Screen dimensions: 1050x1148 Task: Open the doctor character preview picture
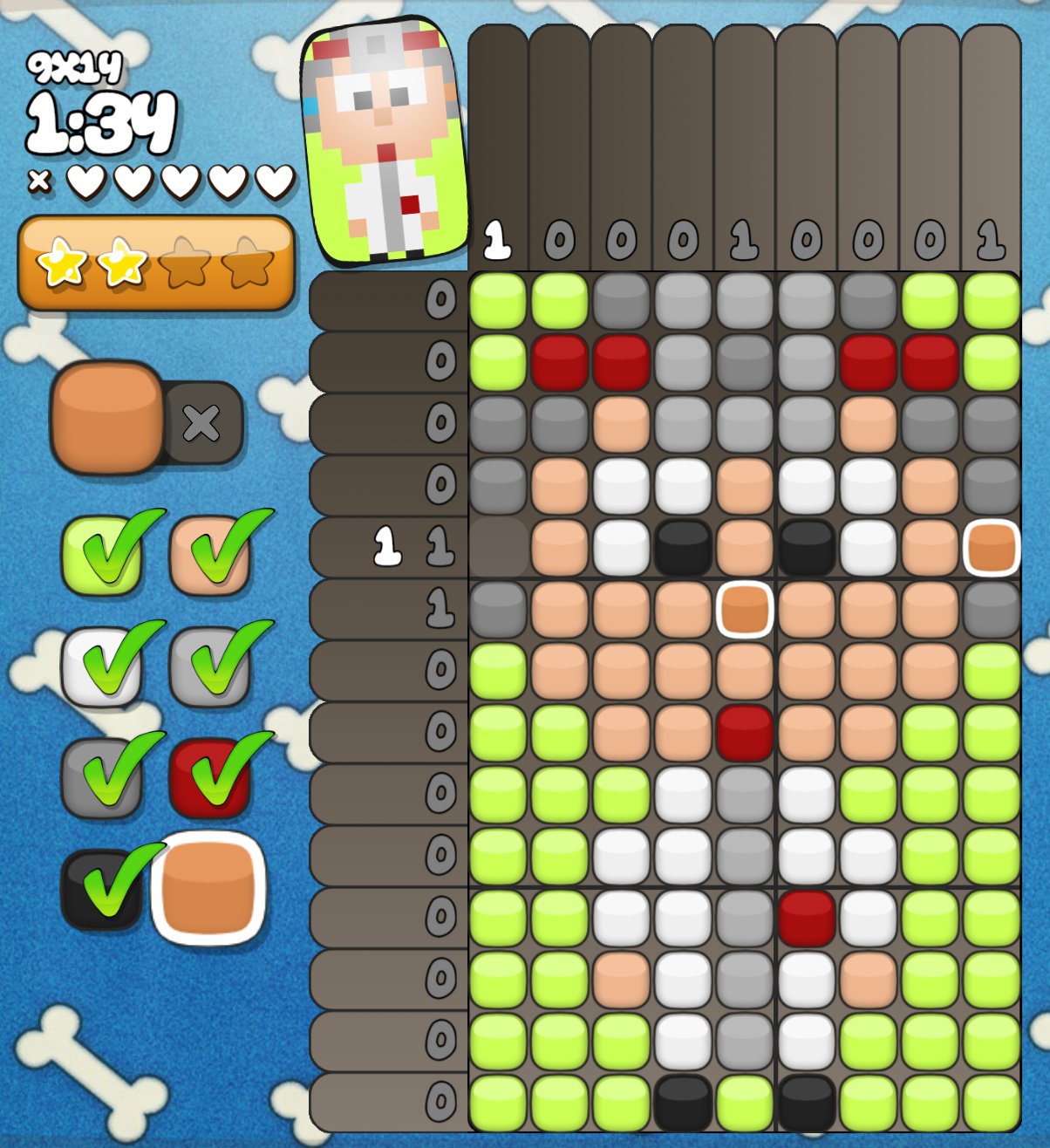point(384,142)
